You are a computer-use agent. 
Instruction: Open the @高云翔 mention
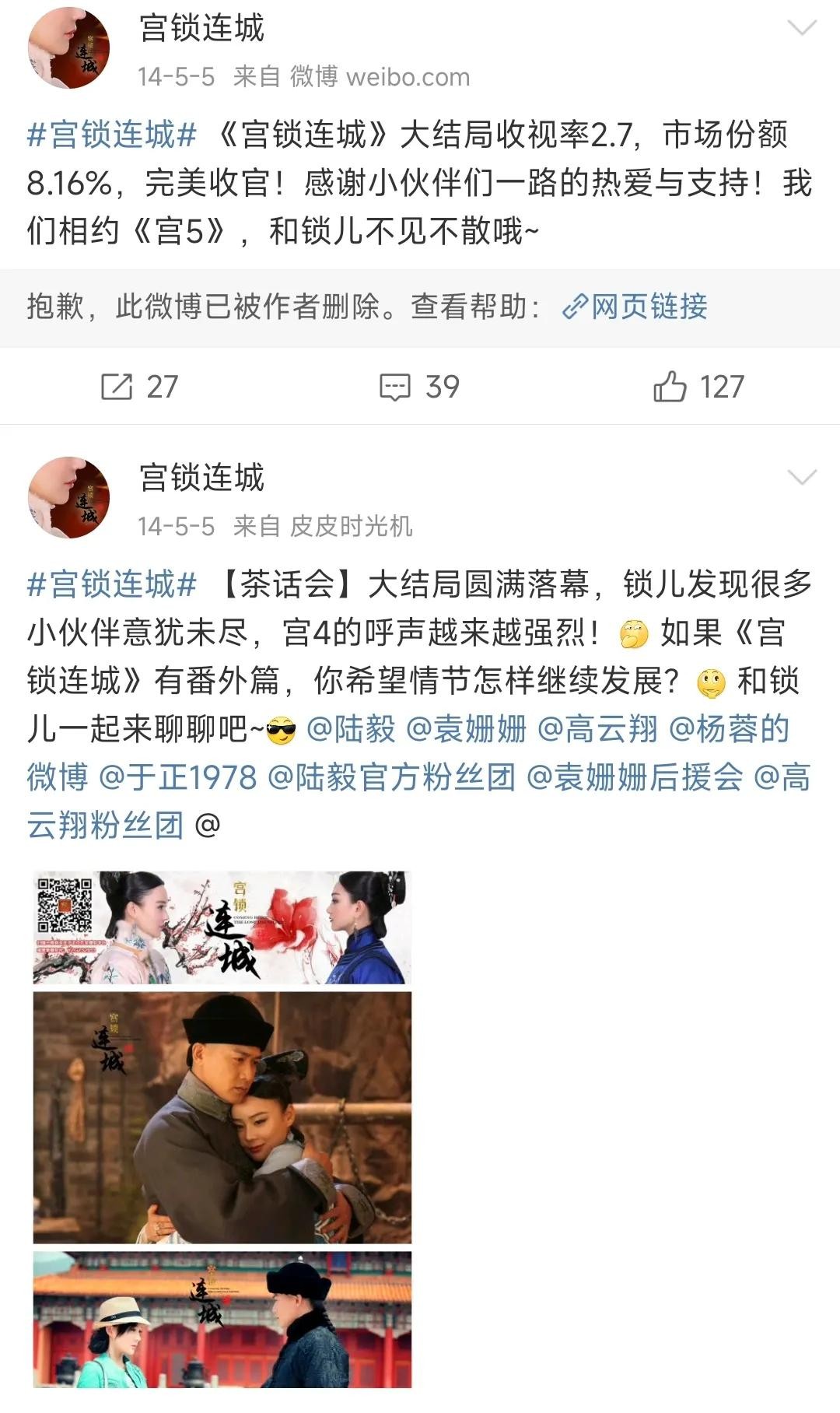(x=597, y=729)
